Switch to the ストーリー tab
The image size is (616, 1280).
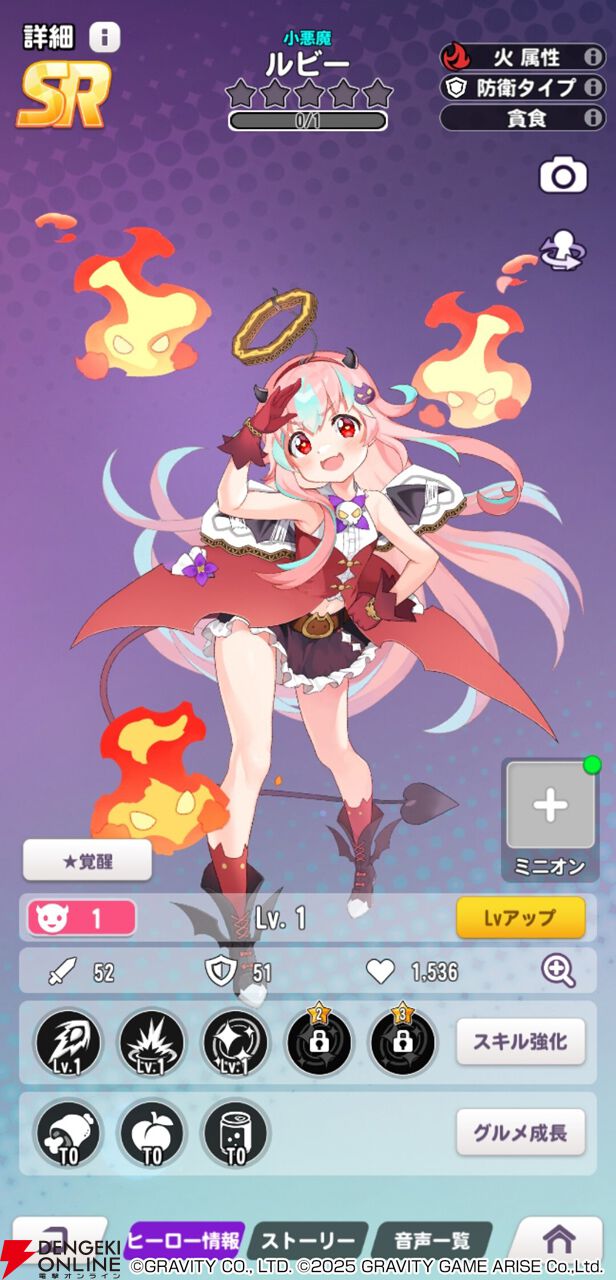[307, 1242]
